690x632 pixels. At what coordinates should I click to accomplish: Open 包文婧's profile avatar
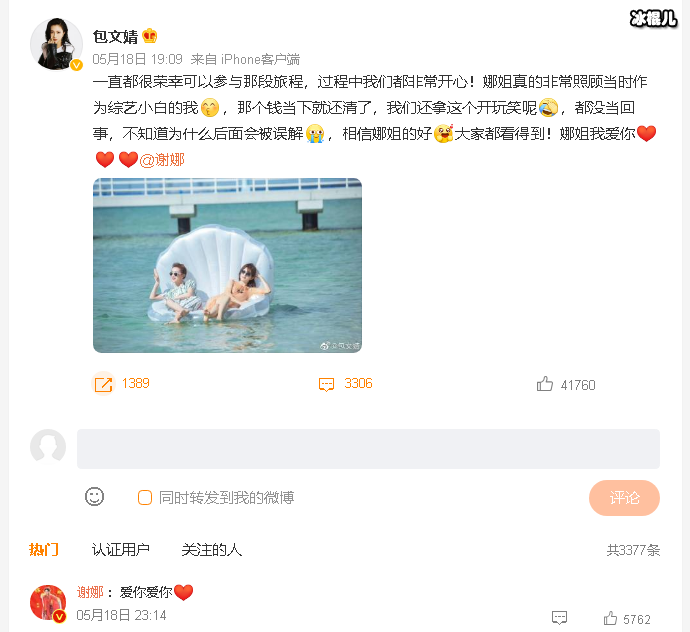click(x=56, y=45)
